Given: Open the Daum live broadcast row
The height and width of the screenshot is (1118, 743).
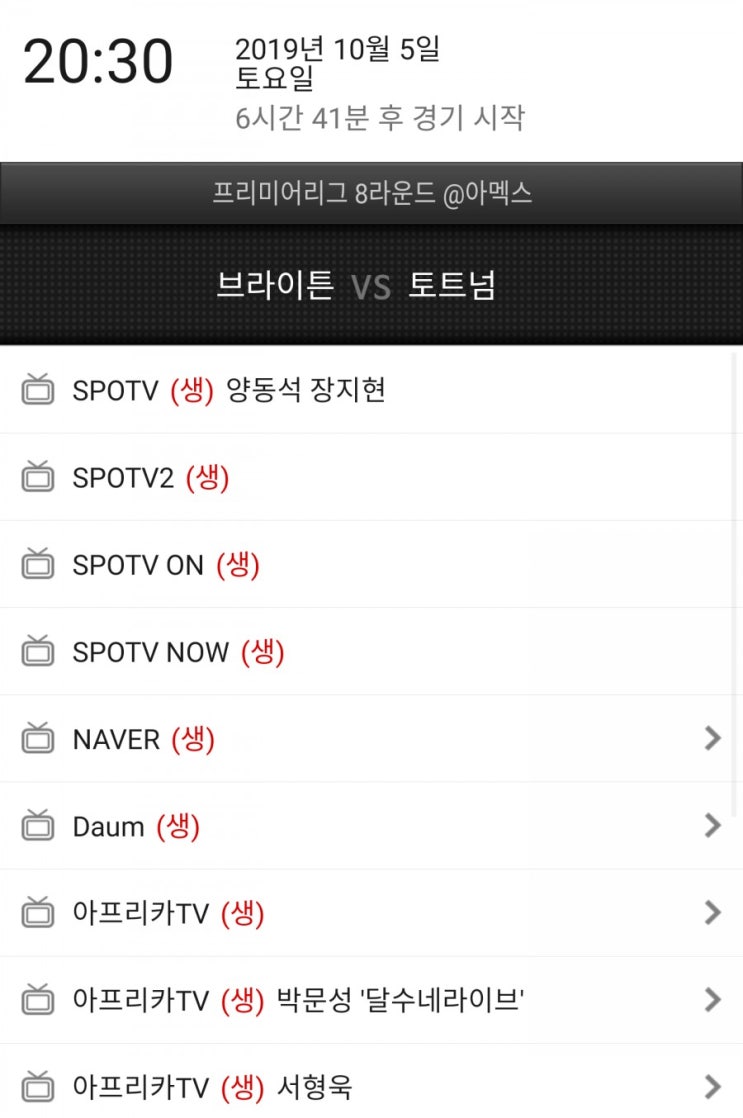Looking at the screenshot, I should tap(370, 826).
